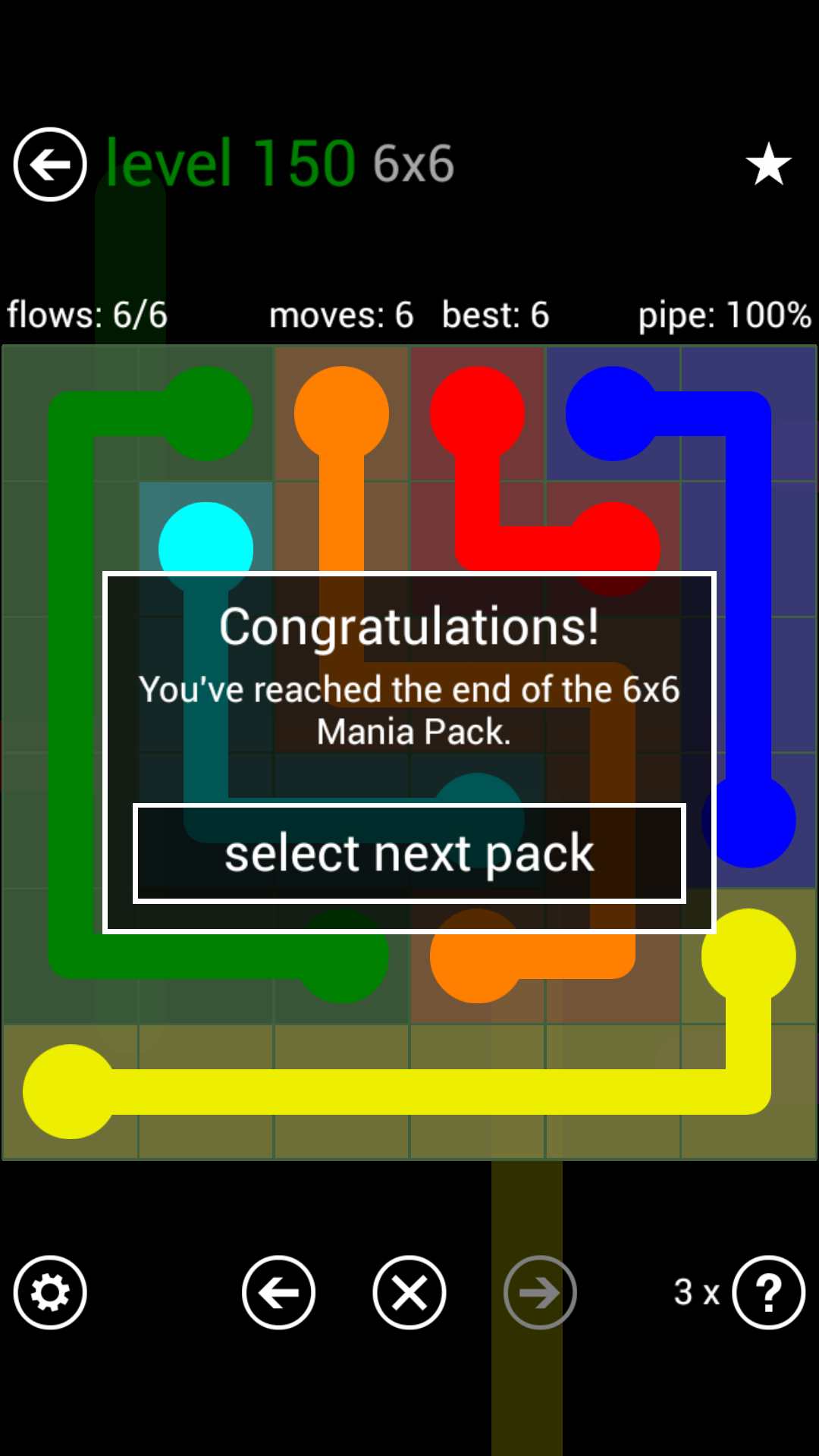819x1456 pixels.
Task: Open the settings gear
Action: 50,1292
